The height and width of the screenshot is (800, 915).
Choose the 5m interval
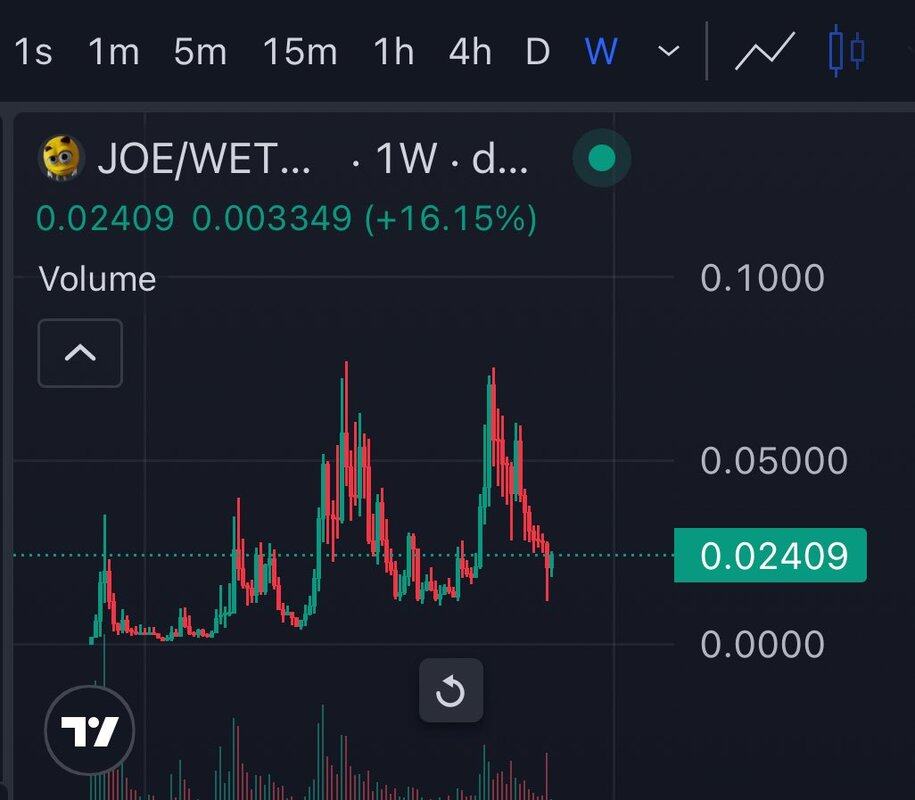[x=200, y=51]
